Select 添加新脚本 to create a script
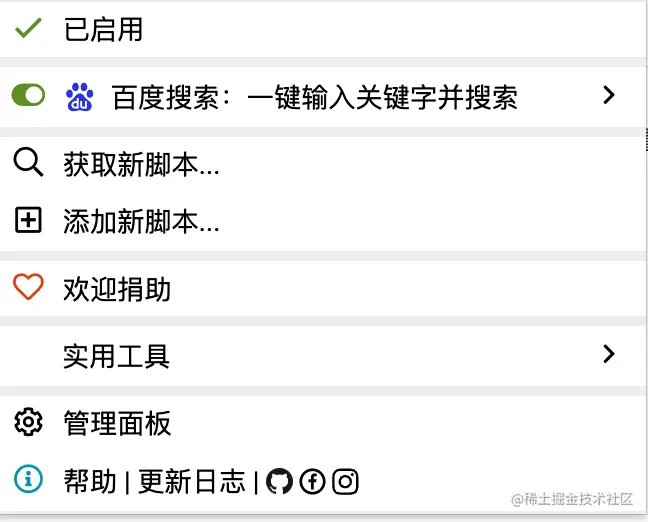This screenshot has width=648, height=522. 140,221
